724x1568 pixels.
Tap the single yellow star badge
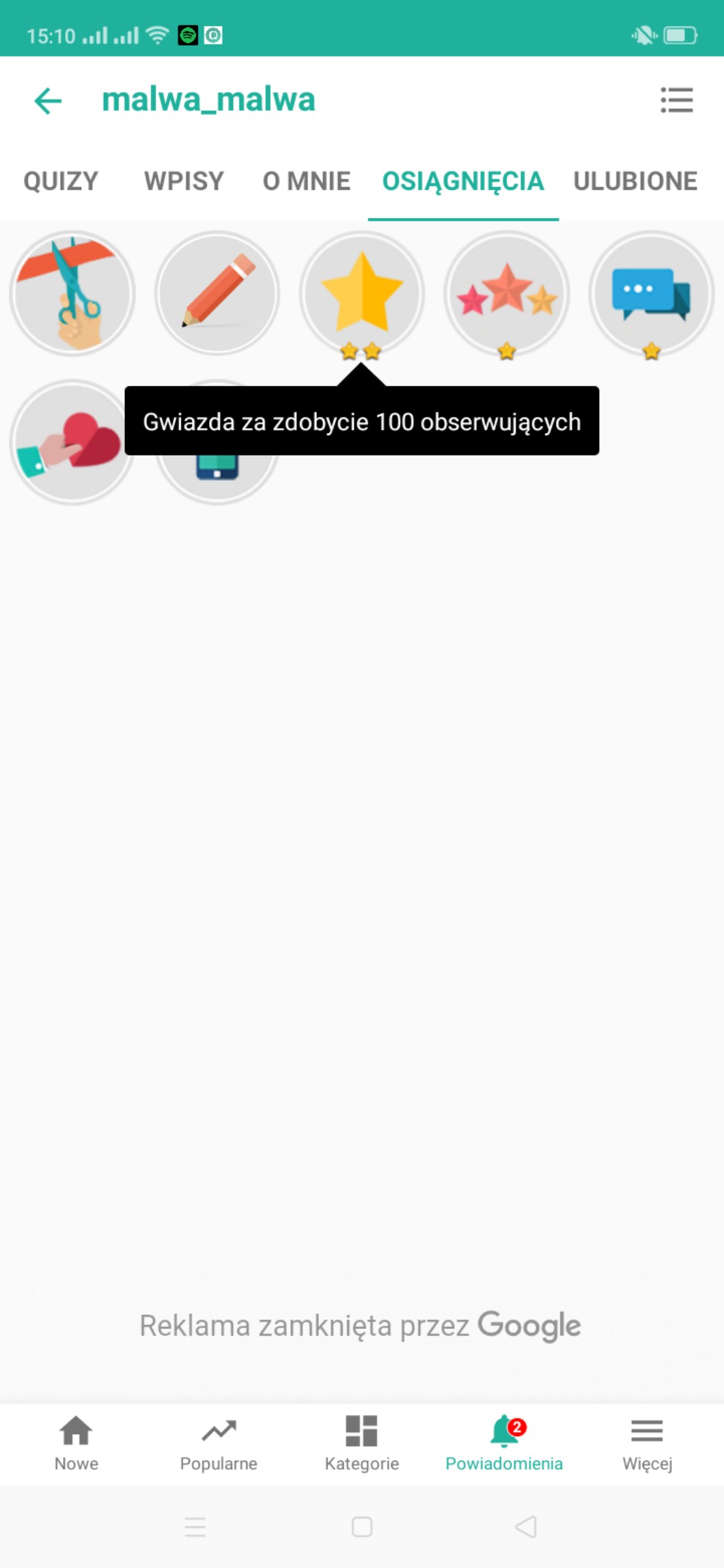362,294
